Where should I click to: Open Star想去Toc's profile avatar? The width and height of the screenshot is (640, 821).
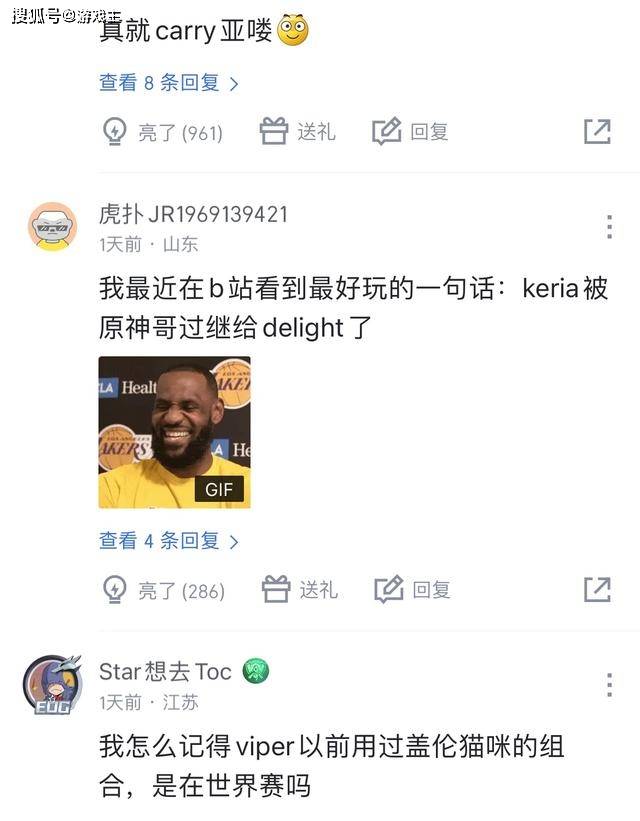pyautogui.click(x=52, y=685)
